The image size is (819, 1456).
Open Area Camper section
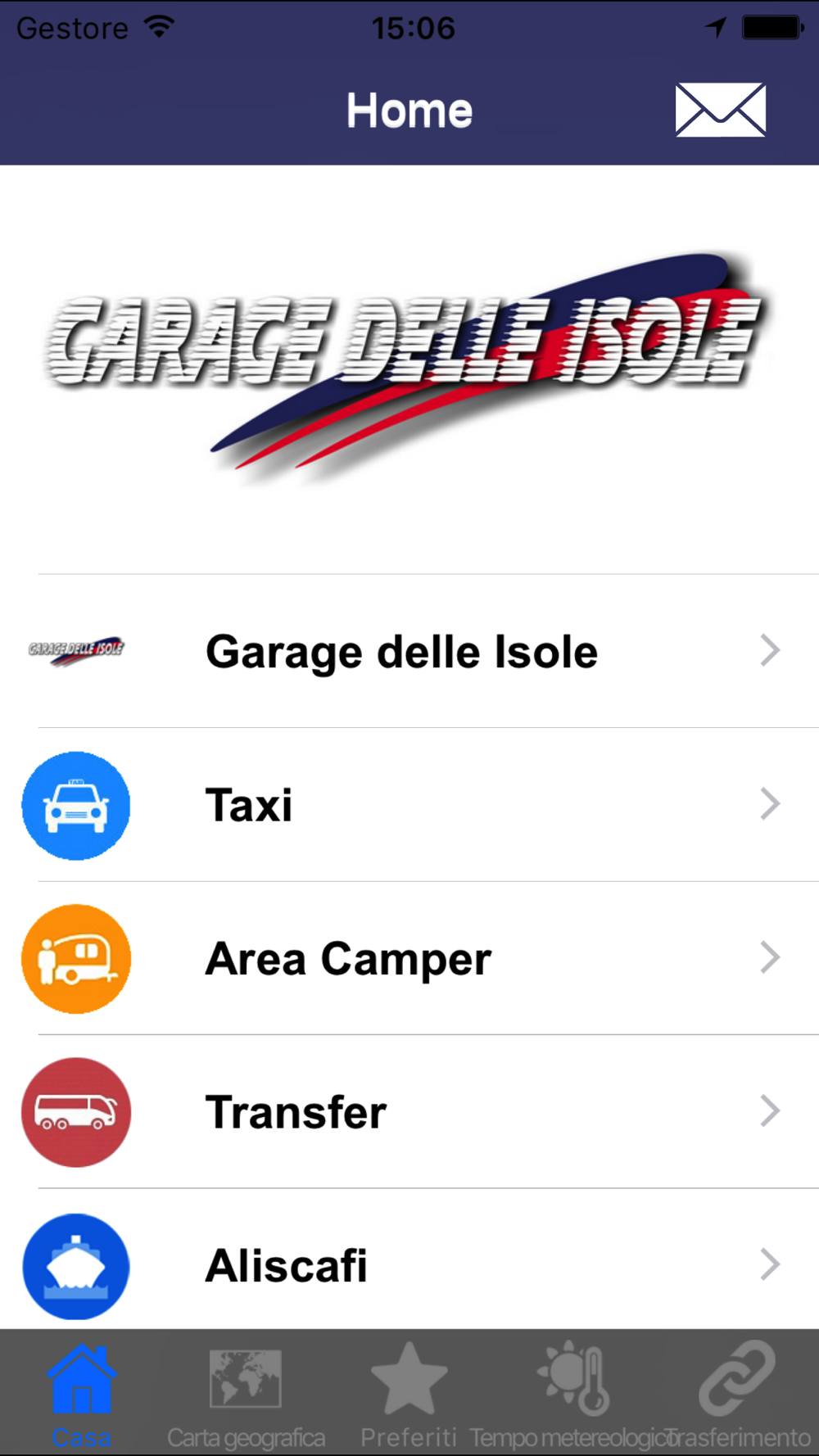[409, 958]
